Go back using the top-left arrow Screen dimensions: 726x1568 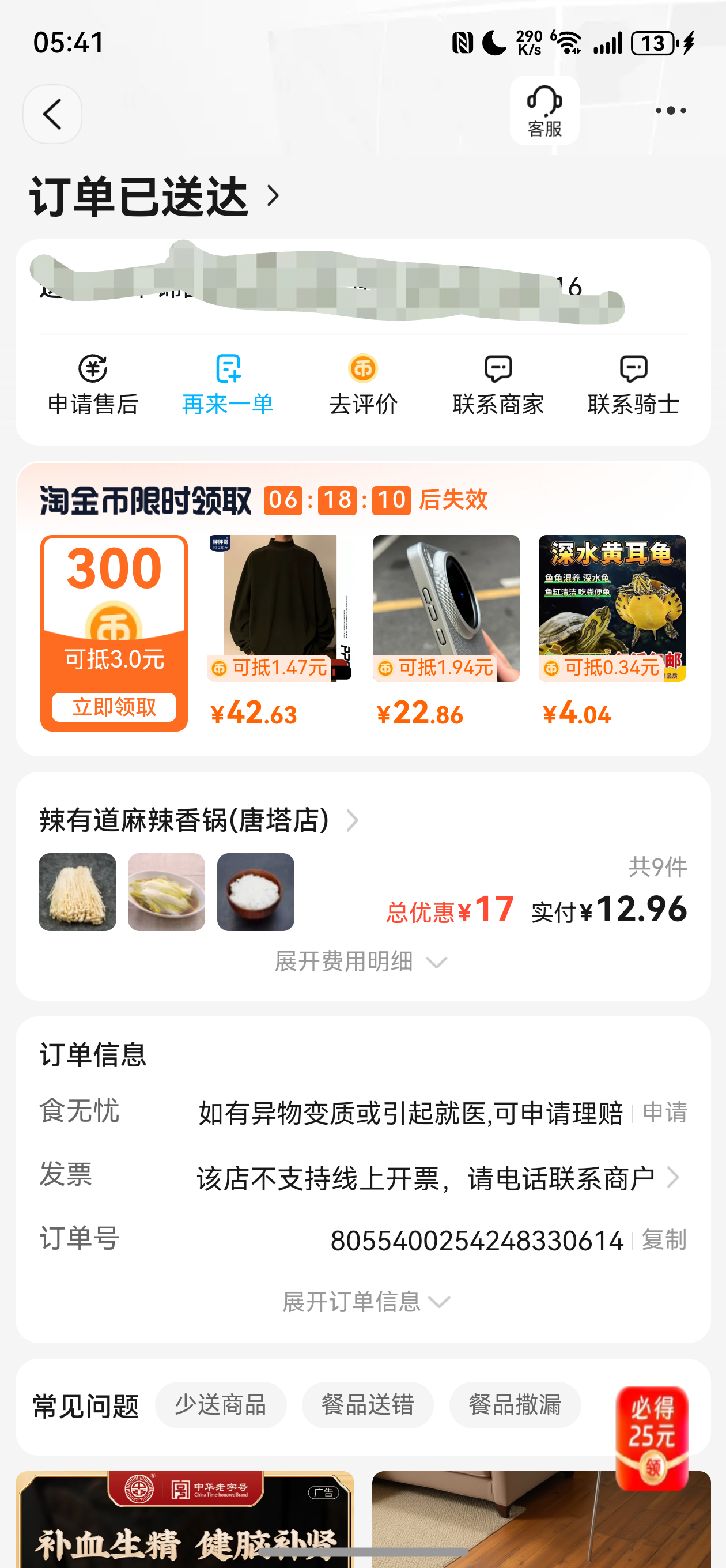pyautogui.click(x=52, y=114)
